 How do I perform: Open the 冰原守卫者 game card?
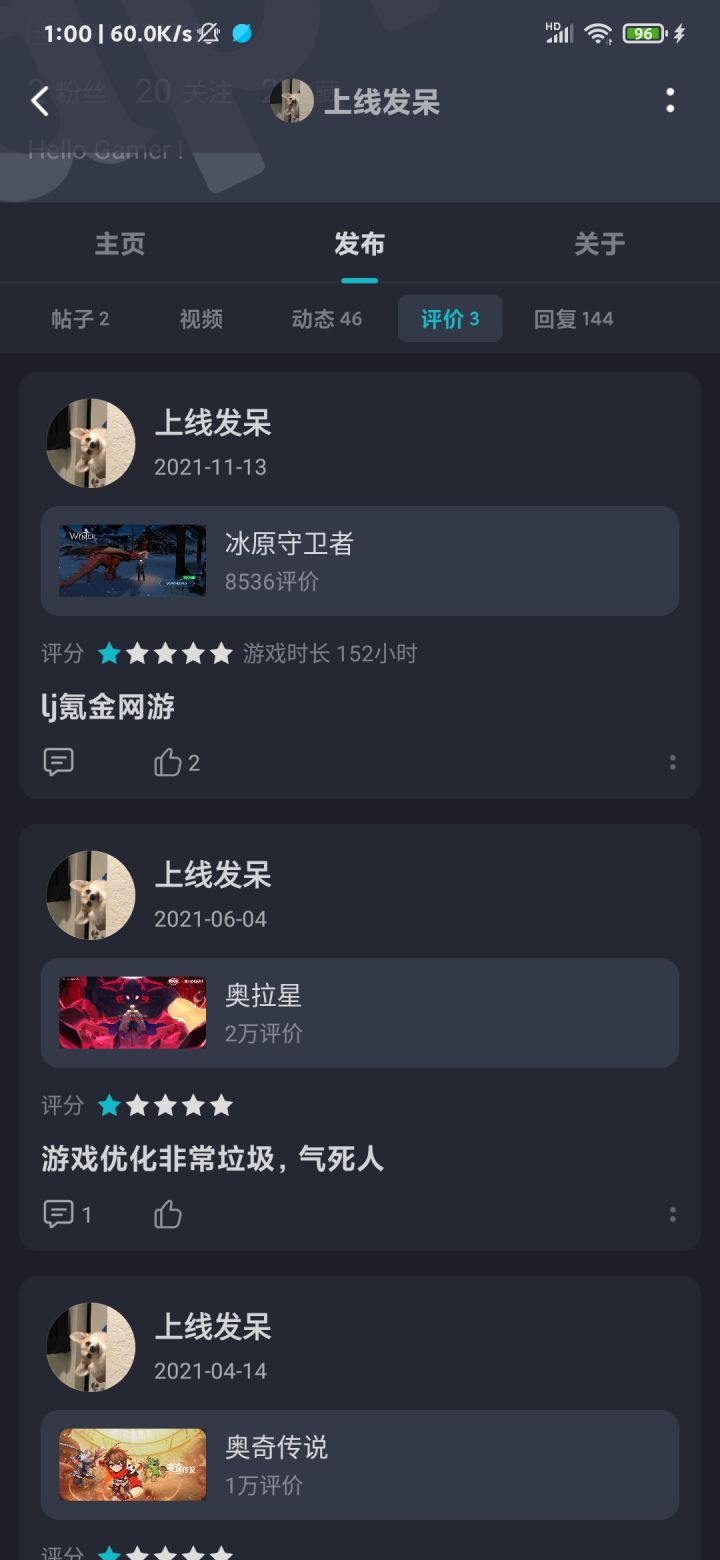(360, 561)
